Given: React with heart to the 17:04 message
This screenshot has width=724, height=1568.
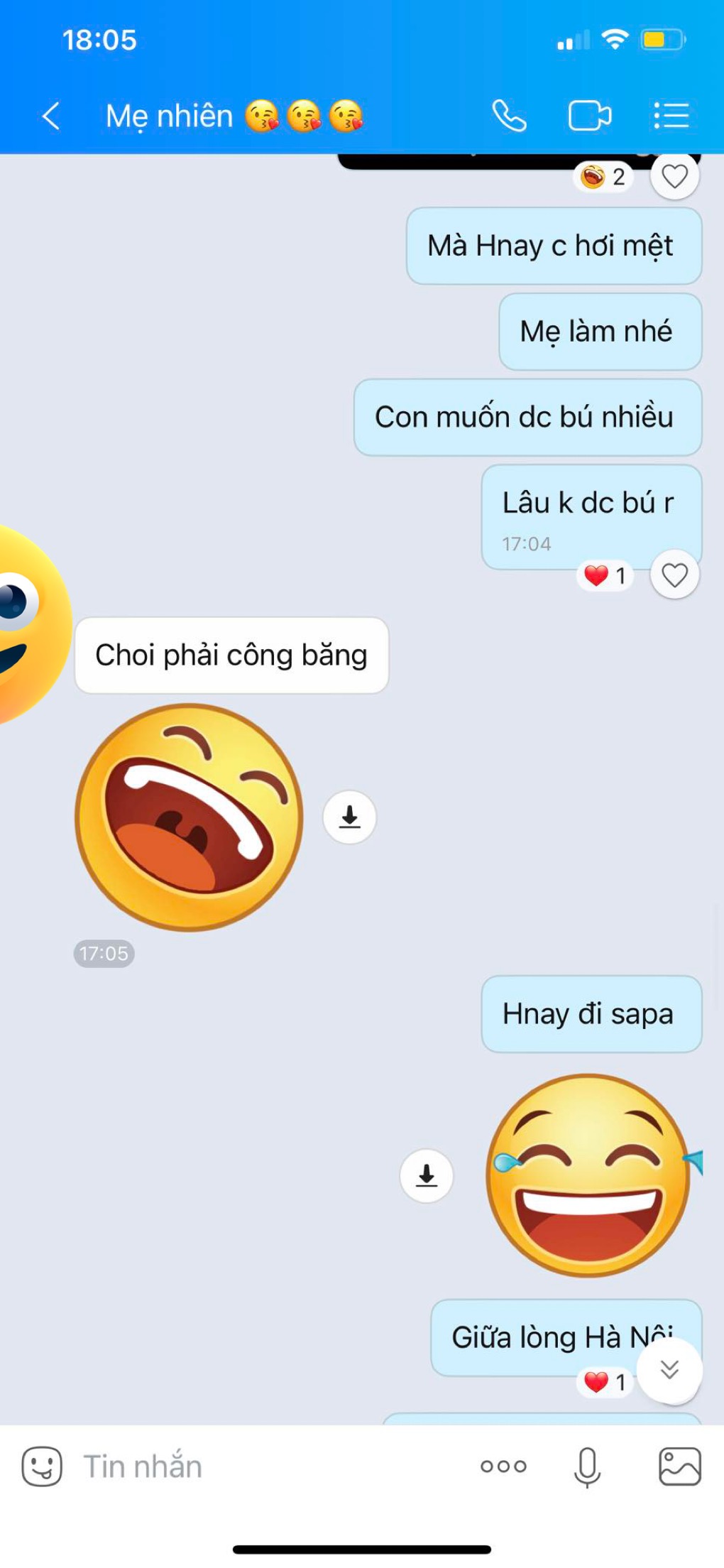Looking at the screenshot, I should click(x=674, y=575).
